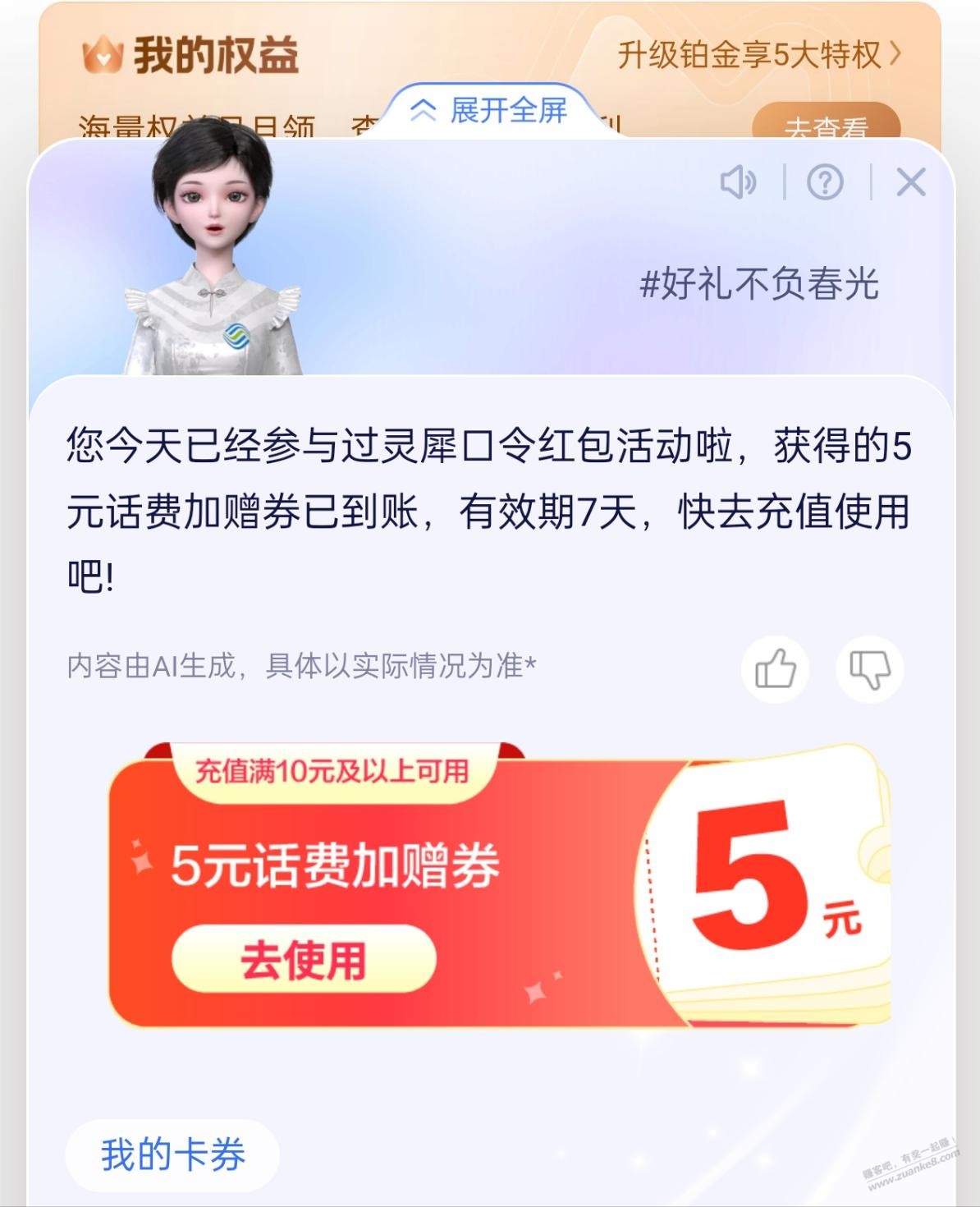This screenshot has width=980, height=1207.
Task: Mute the assistant voice speaker
Action: click(738, 182)
